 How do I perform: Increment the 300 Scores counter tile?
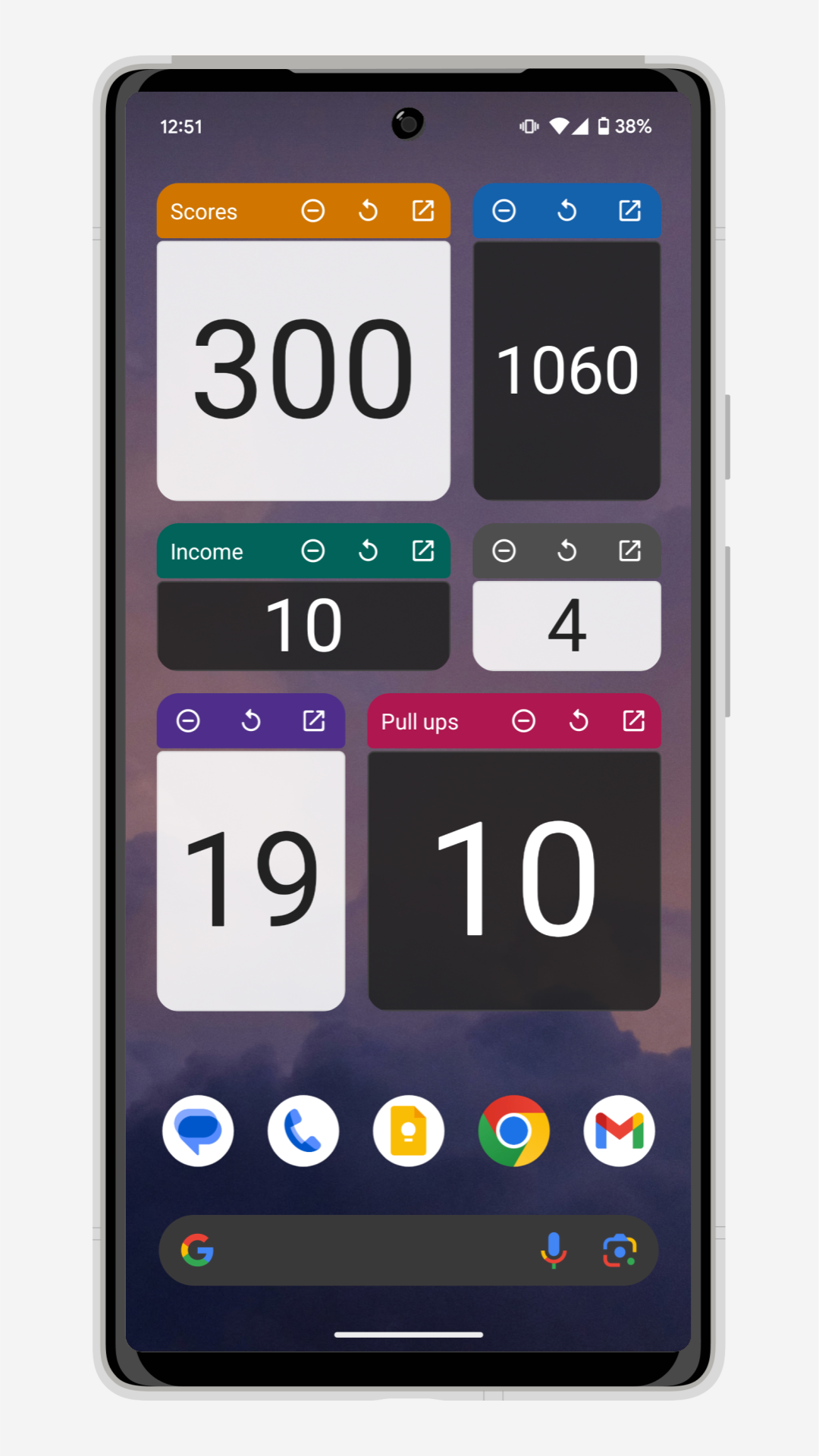(303, 370)
